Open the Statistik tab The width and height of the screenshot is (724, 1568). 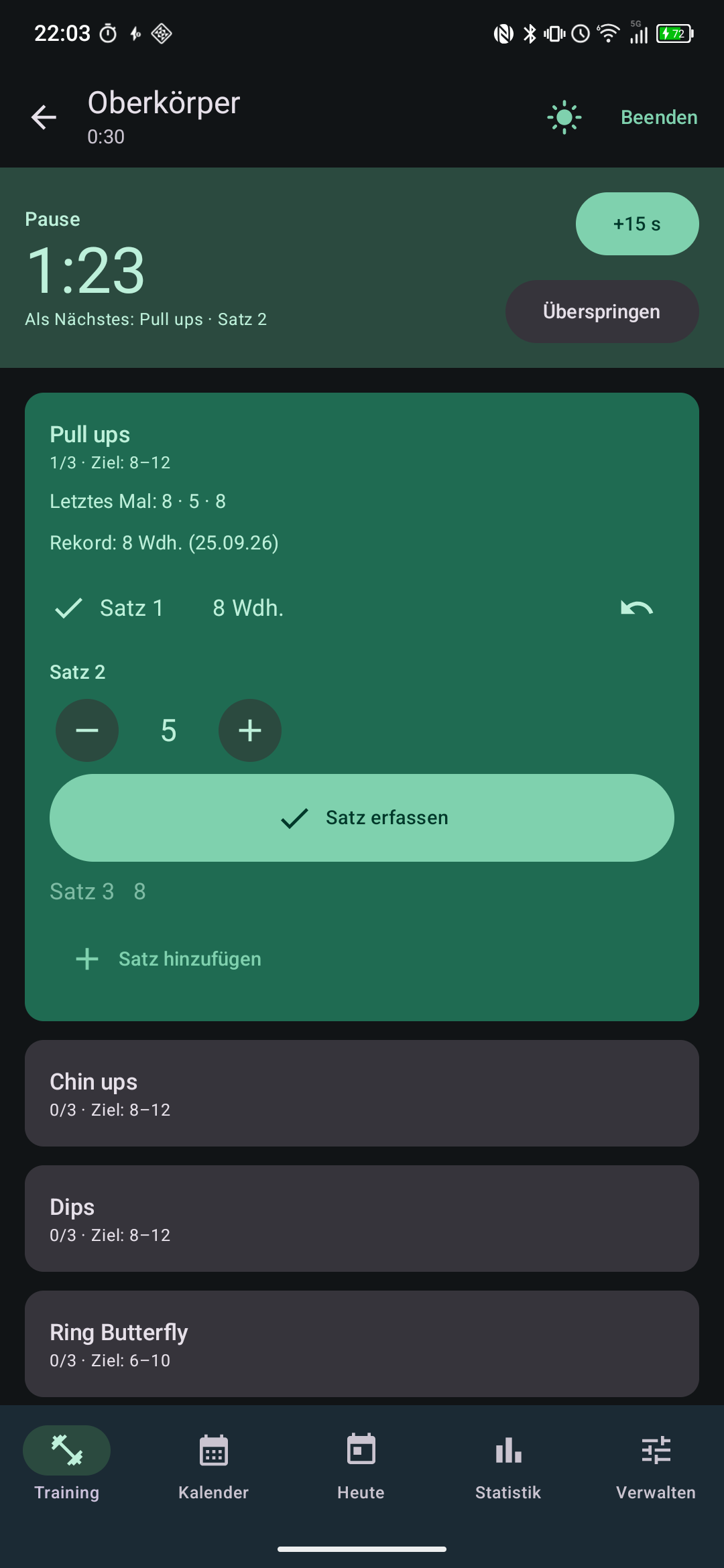(x=508, y=1466)
